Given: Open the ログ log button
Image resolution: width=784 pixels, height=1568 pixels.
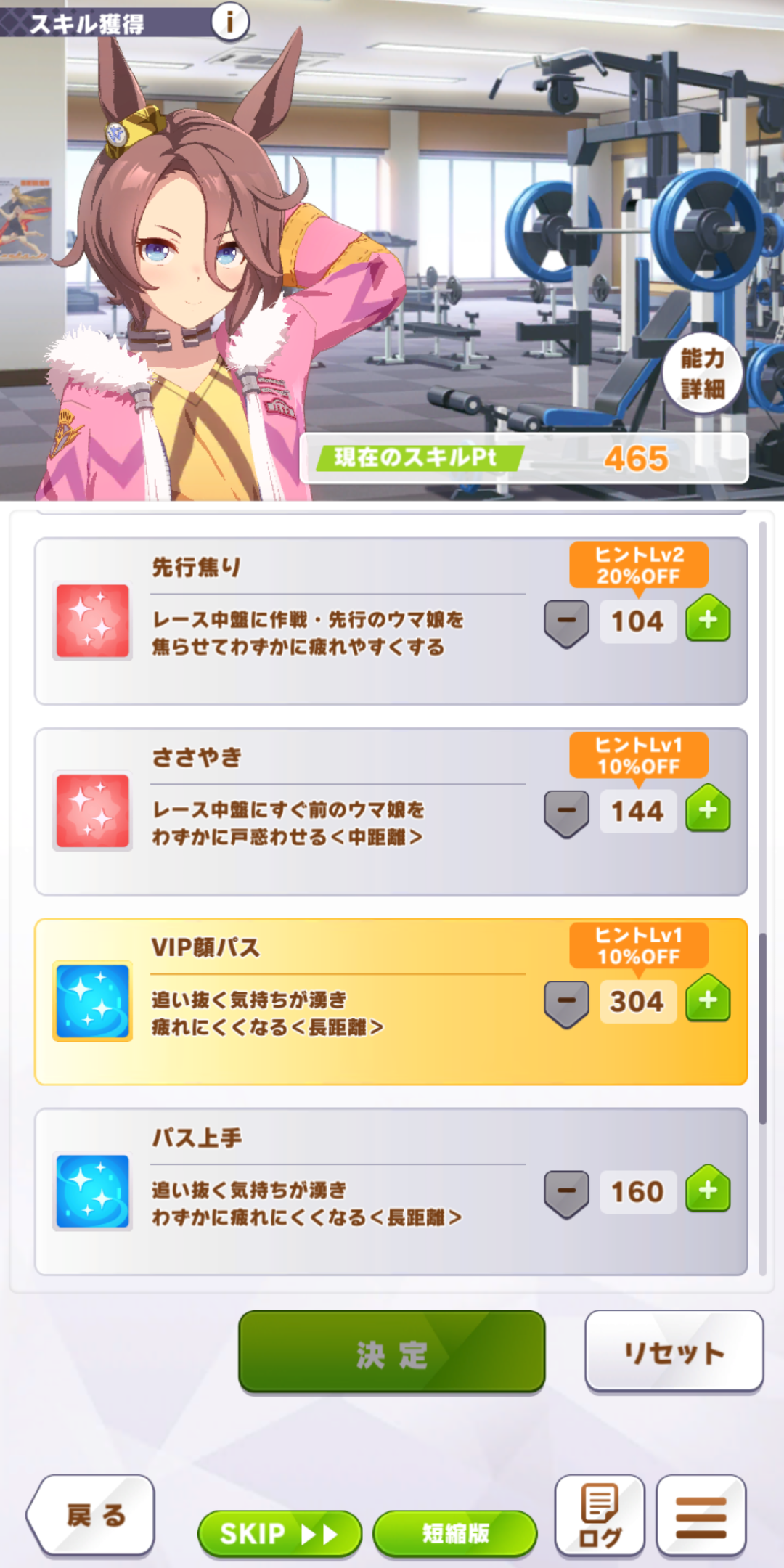Looking at the screenshot, I should point(600,1516).
